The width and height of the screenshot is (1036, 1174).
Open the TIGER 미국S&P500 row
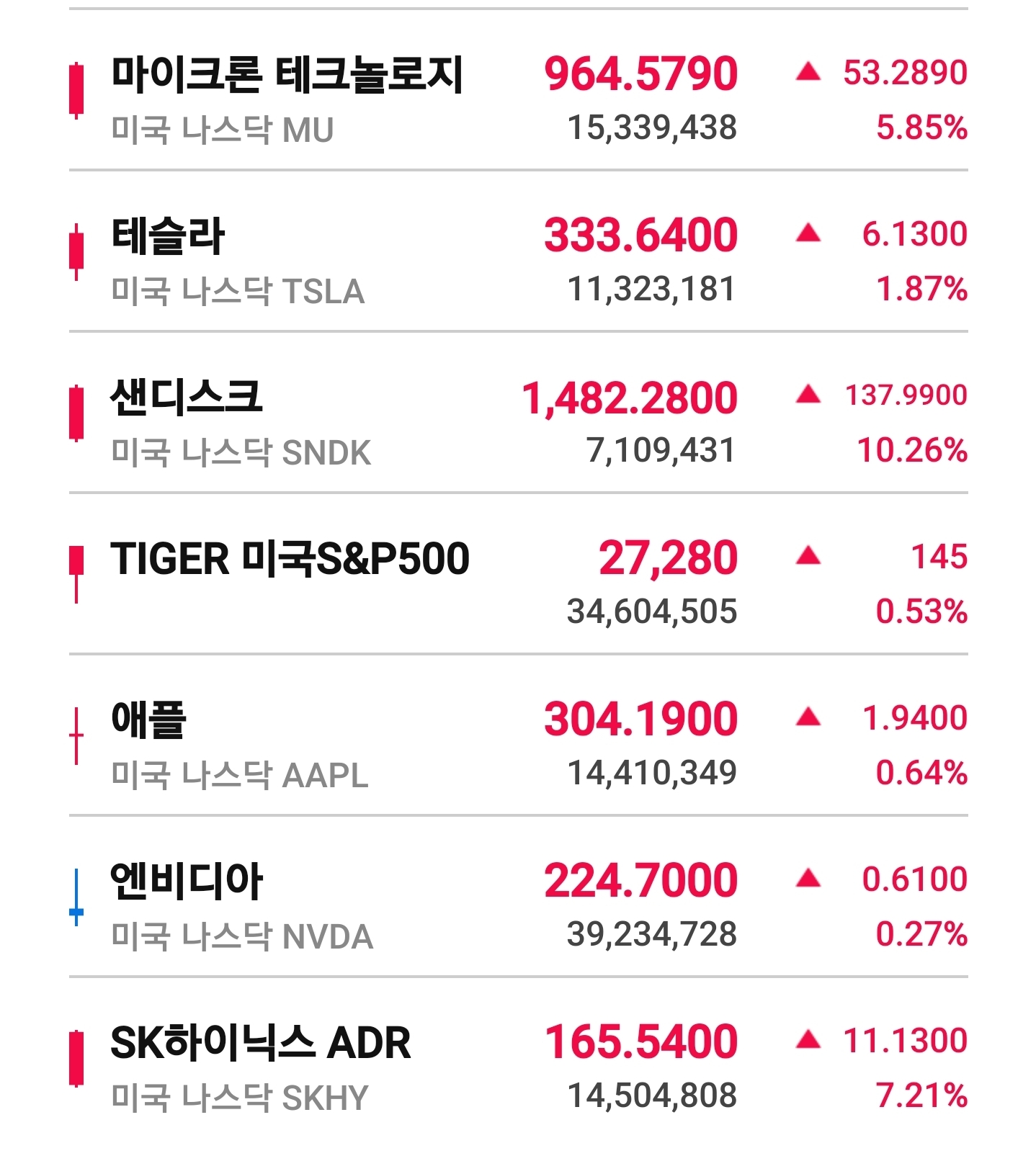click(518, 574)
